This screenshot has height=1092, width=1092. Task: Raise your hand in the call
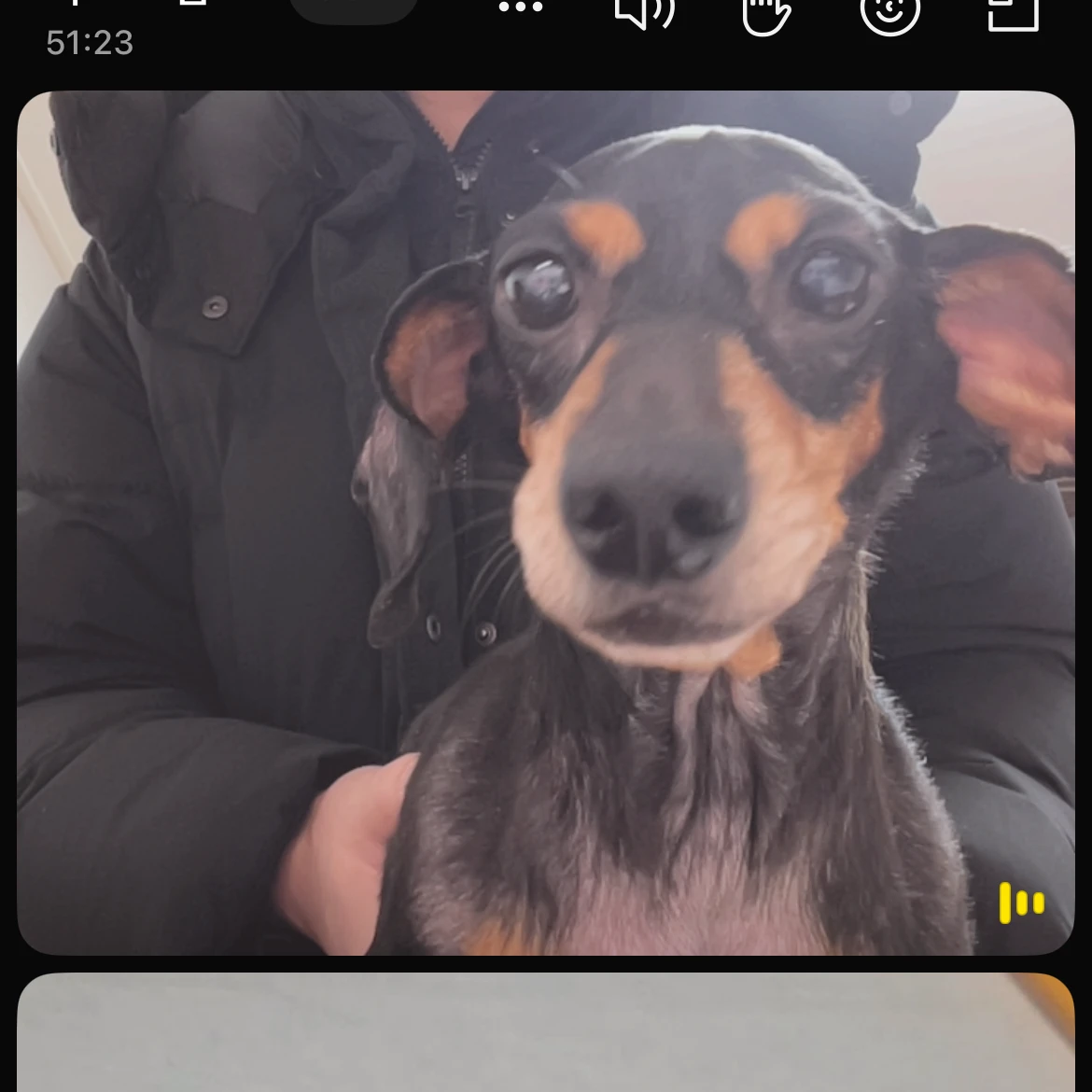766,13
